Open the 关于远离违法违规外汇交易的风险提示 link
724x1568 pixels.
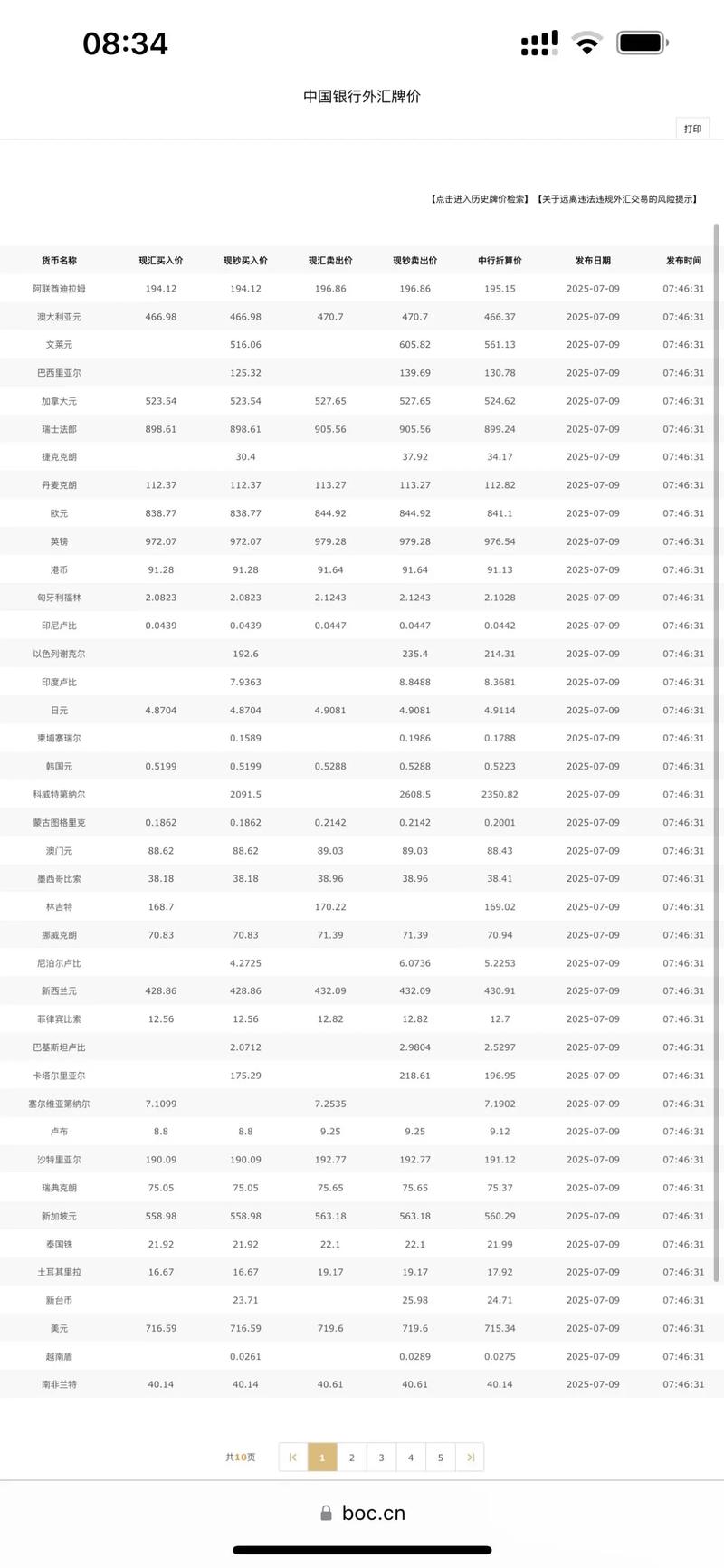[x=617, y=199]
